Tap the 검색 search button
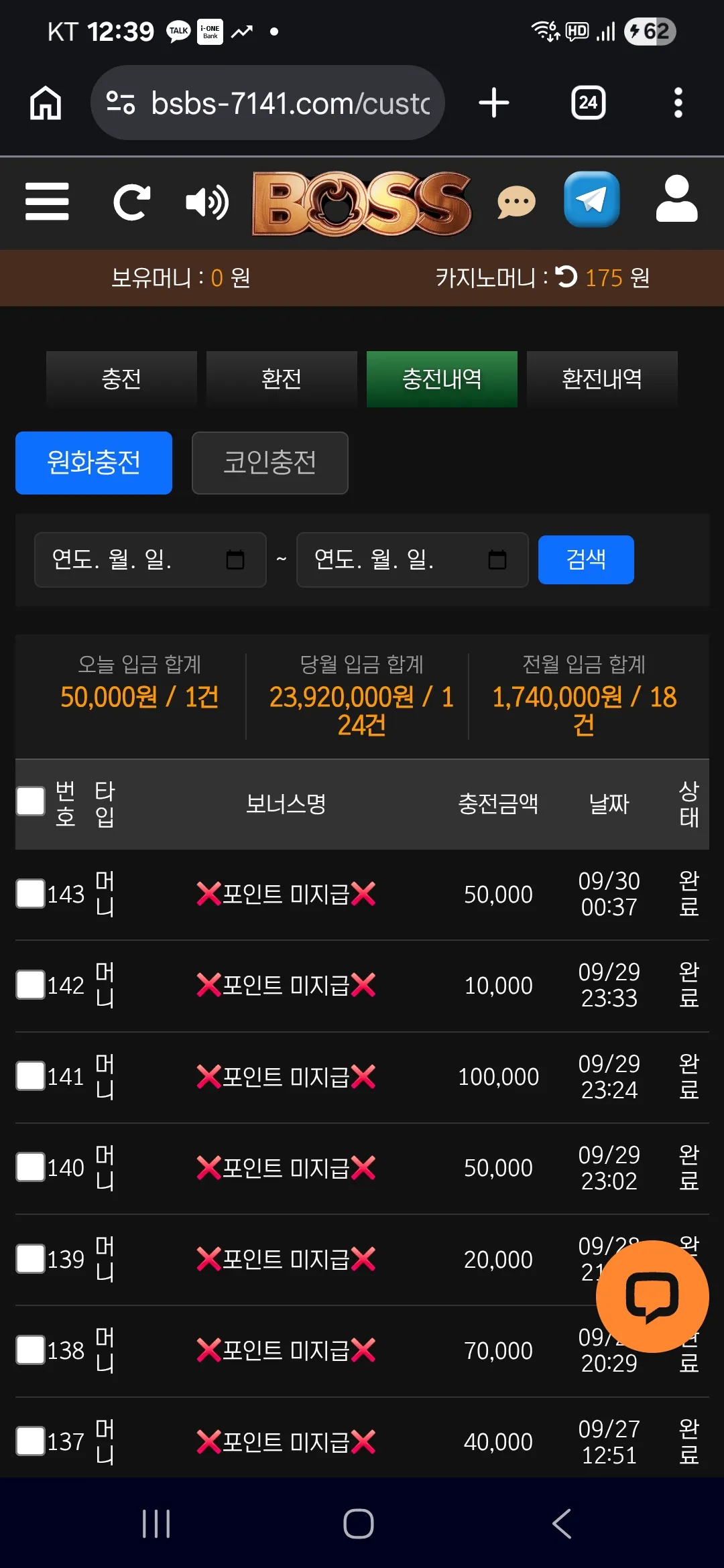 point(586,560)
